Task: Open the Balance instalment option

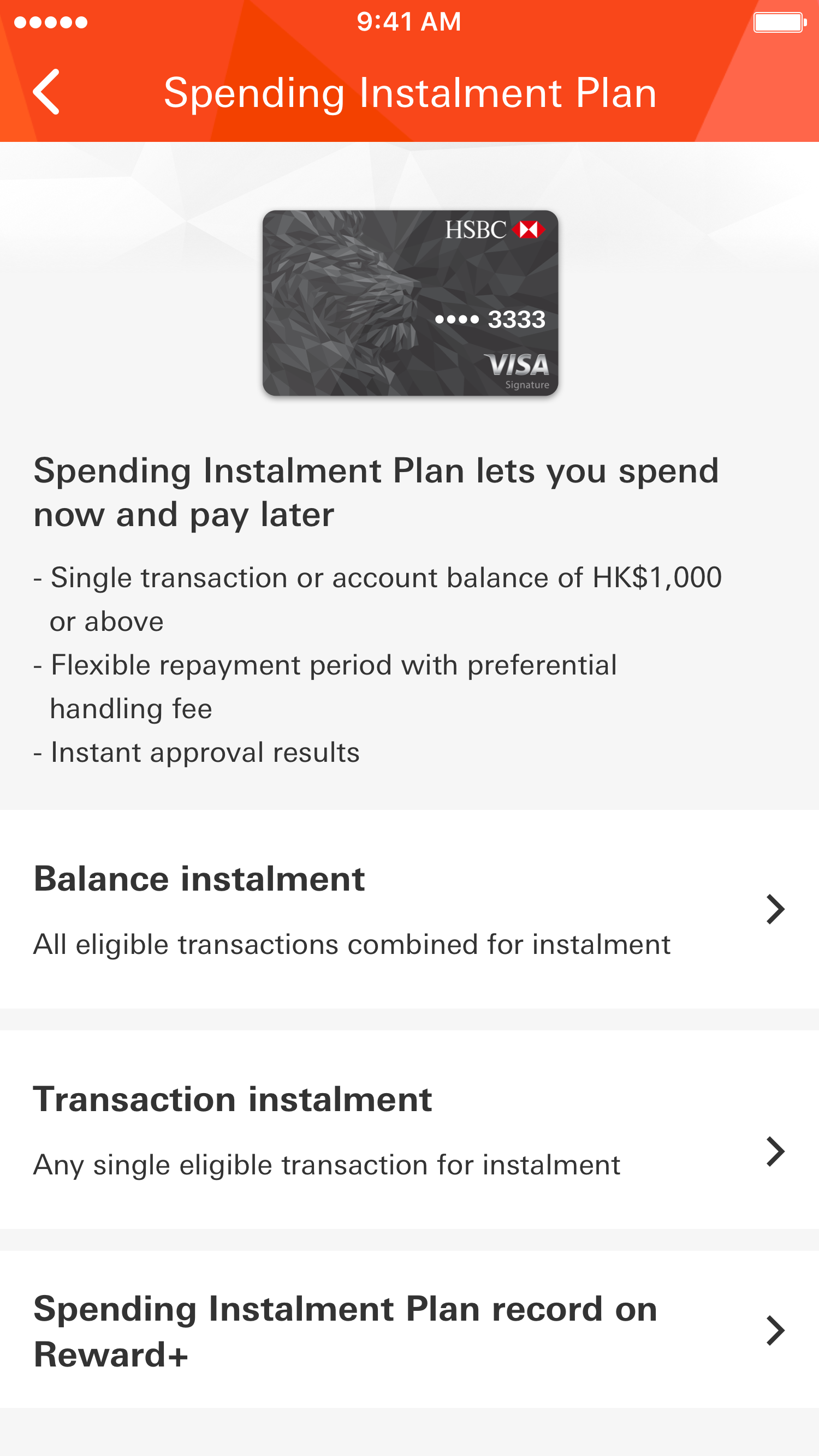Action: click(410, 909)
